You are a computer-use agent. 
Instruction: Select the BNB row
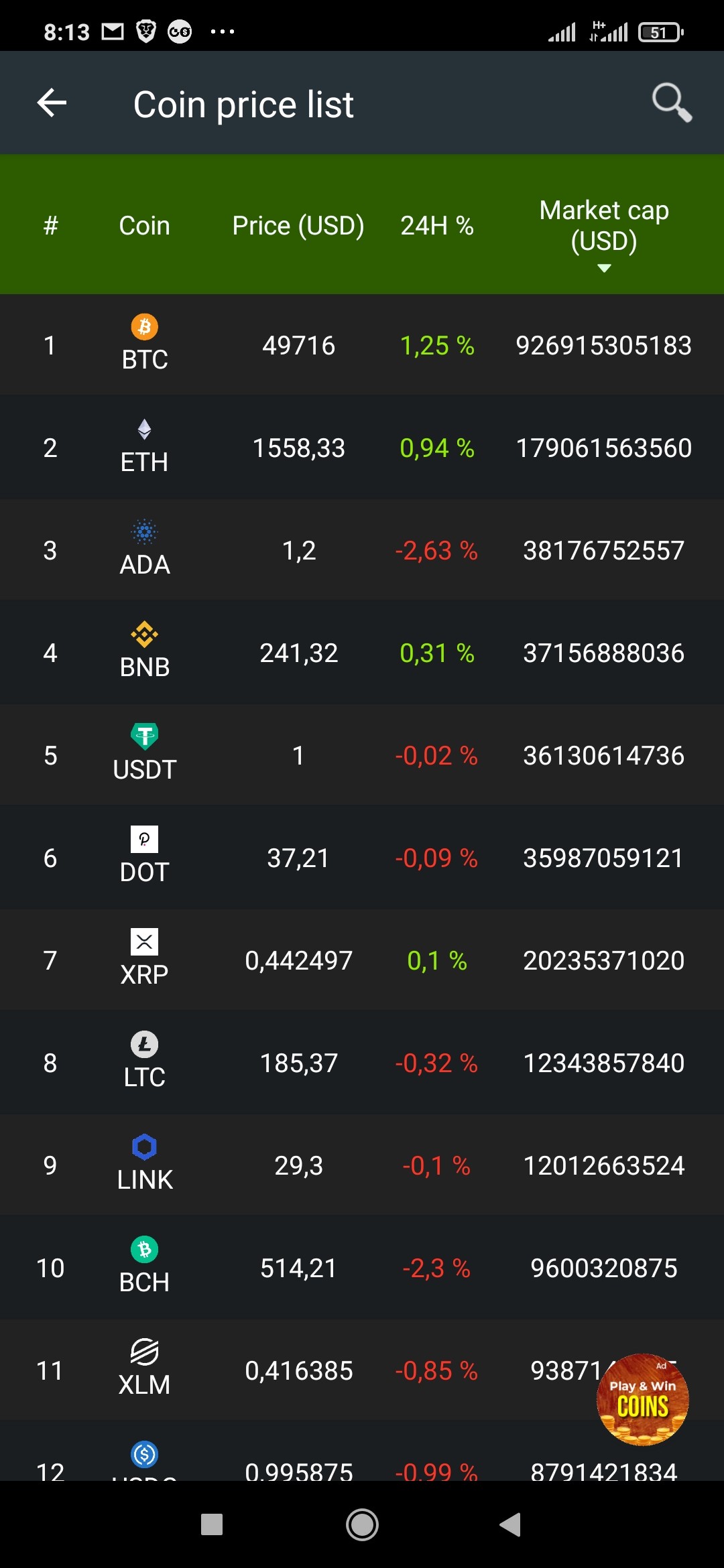click(x=362, y=653)
